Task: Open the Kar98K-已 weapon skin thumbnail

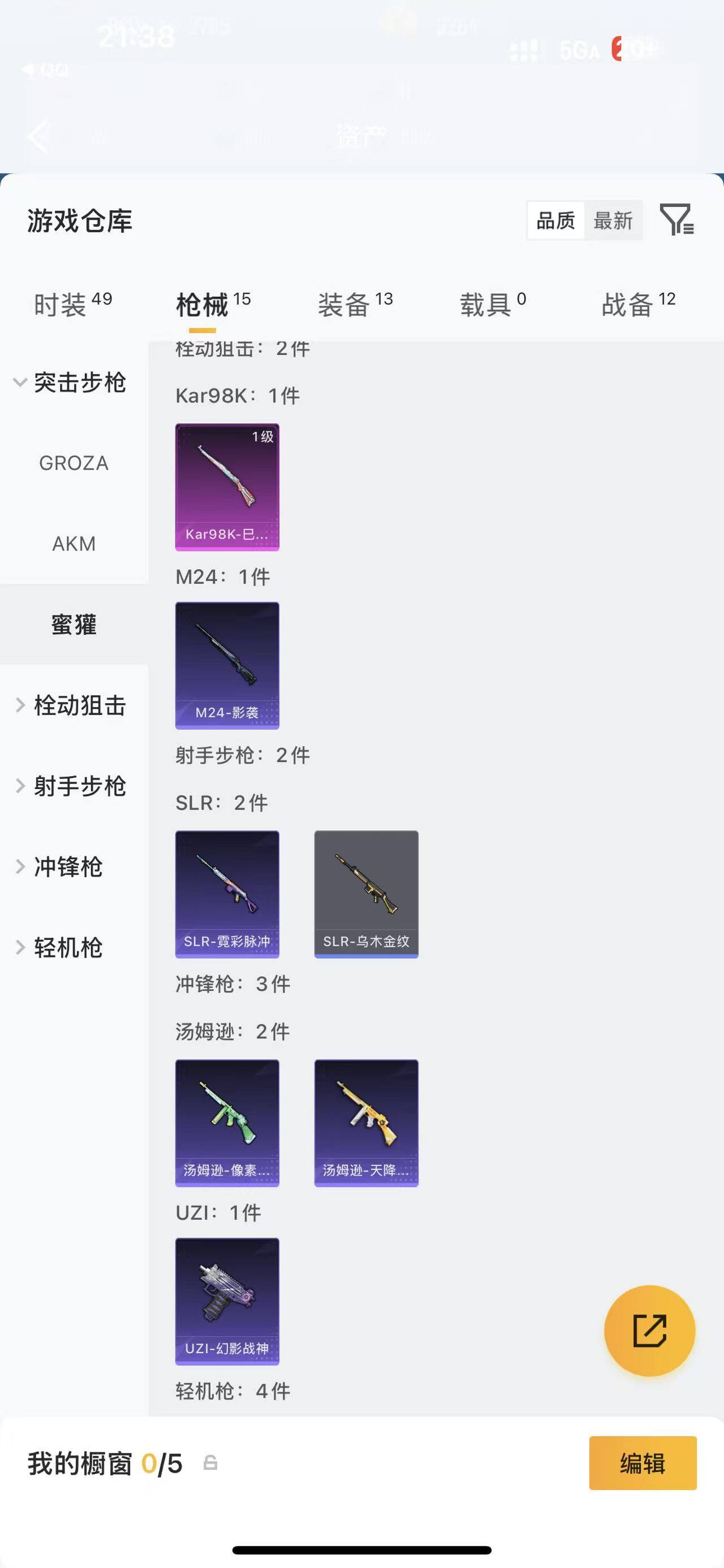Action: click(227, 485)
